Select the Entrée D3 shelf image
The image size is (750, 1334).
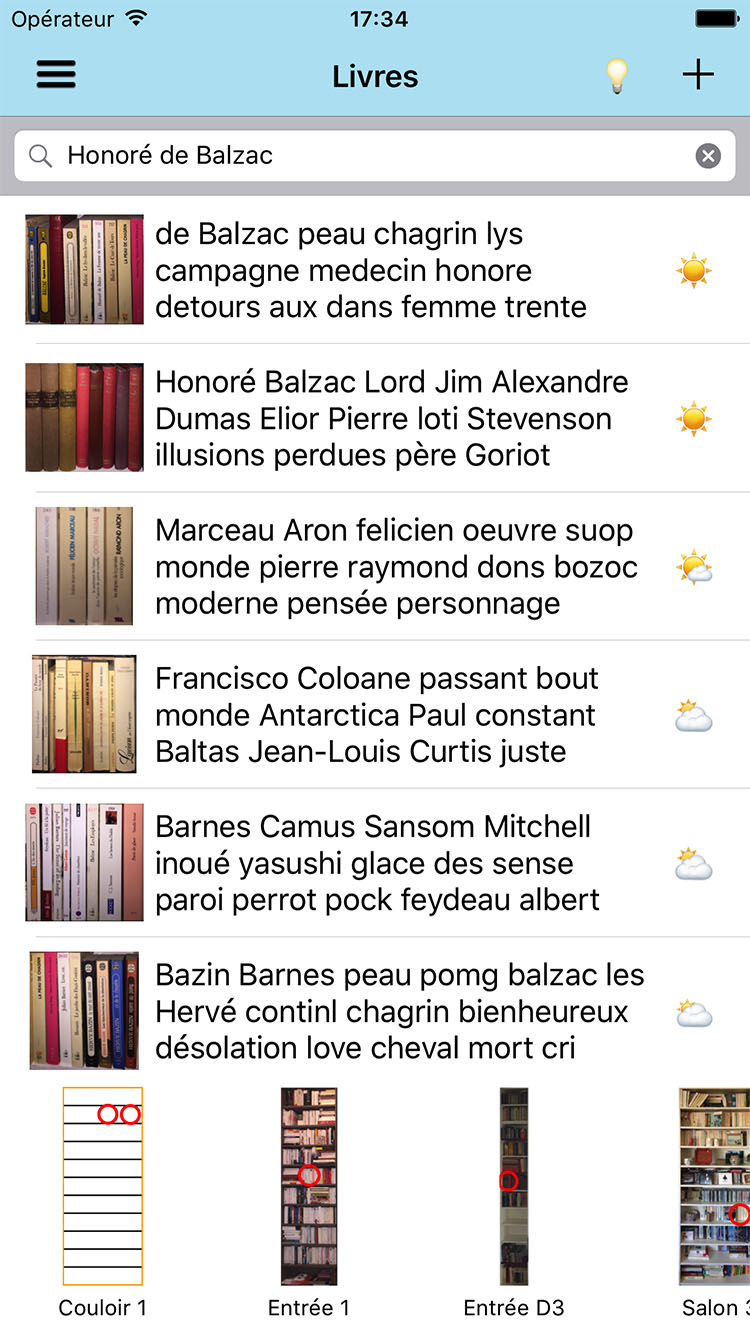[x=513, y=1186]
